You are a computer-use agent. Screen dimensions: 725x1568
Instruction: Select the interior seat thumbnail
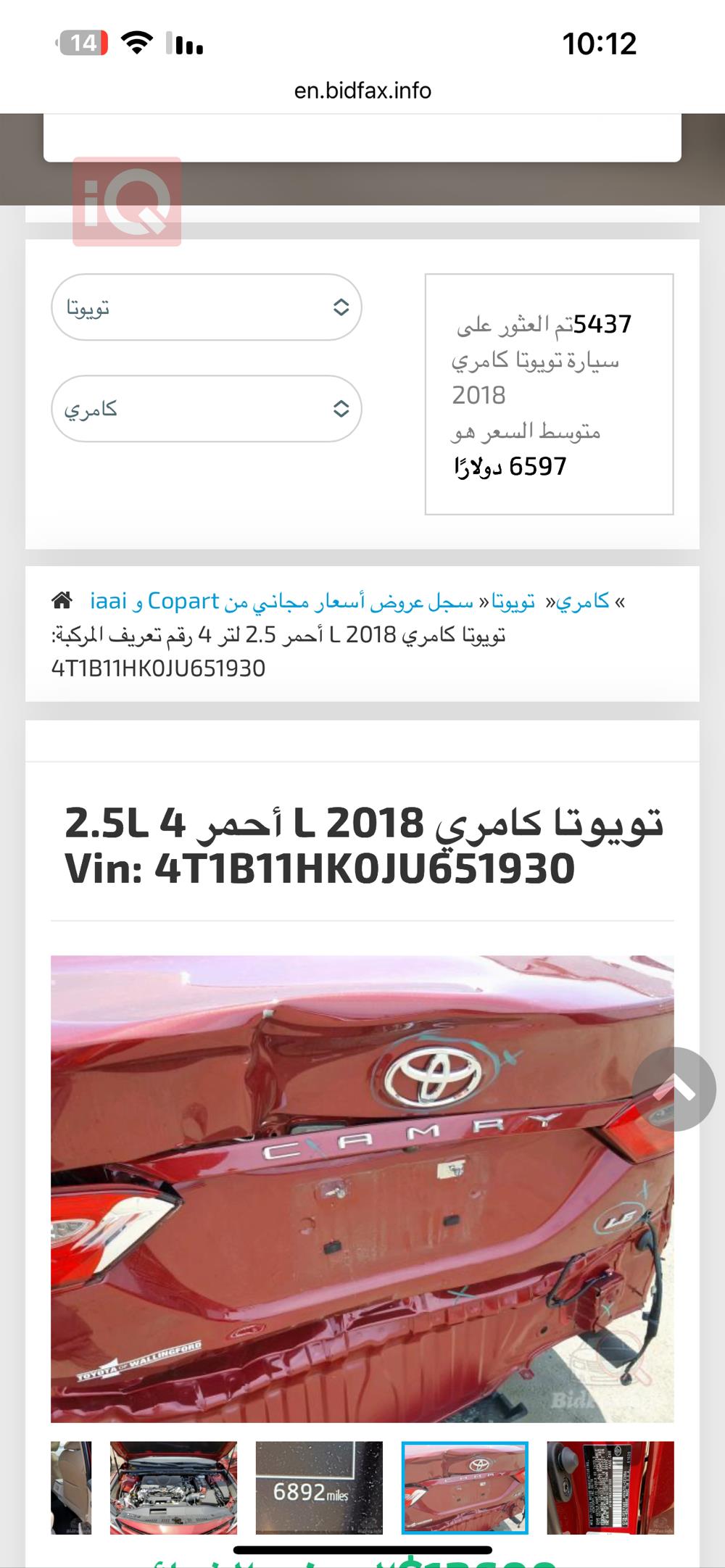71,1488
